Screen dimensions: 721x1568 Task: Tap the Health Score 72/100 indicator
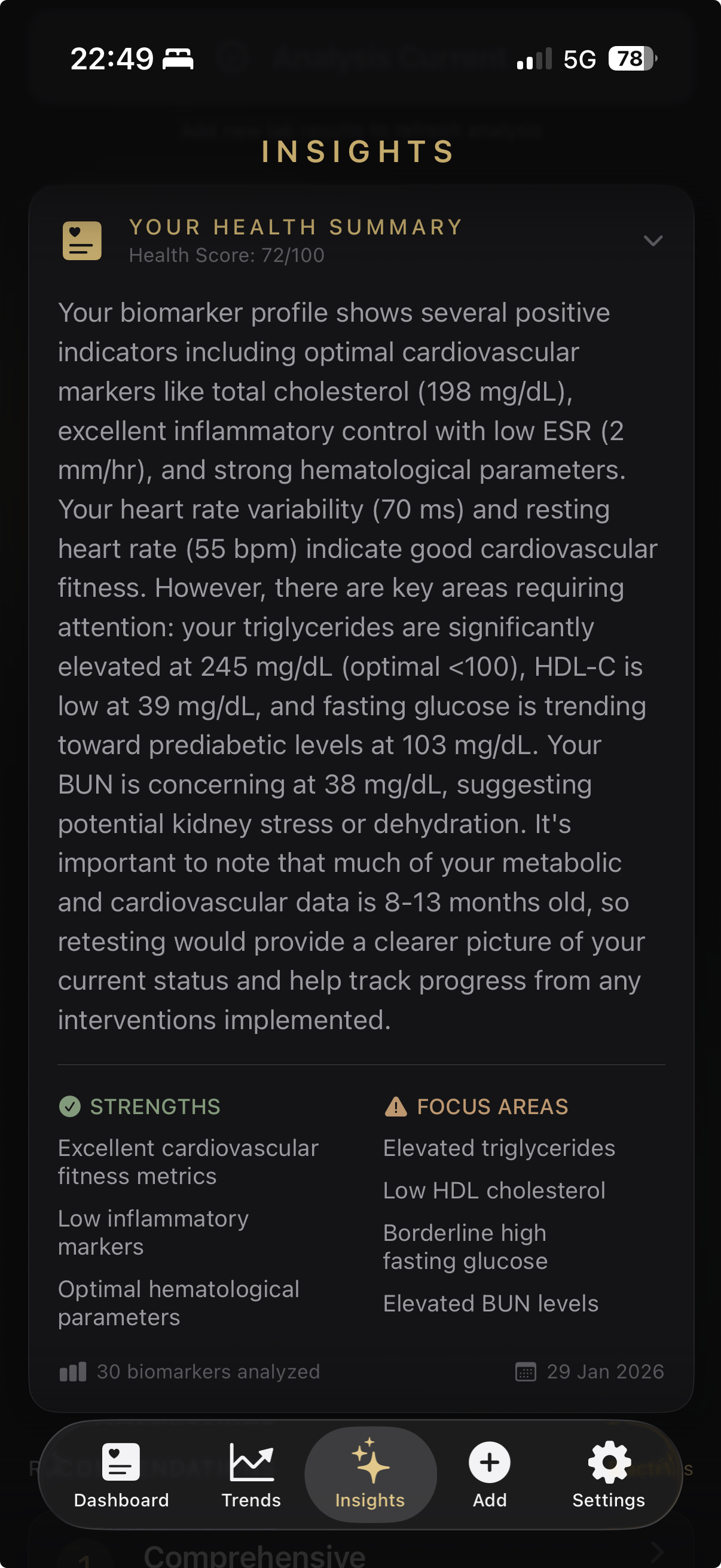[227, 255]
